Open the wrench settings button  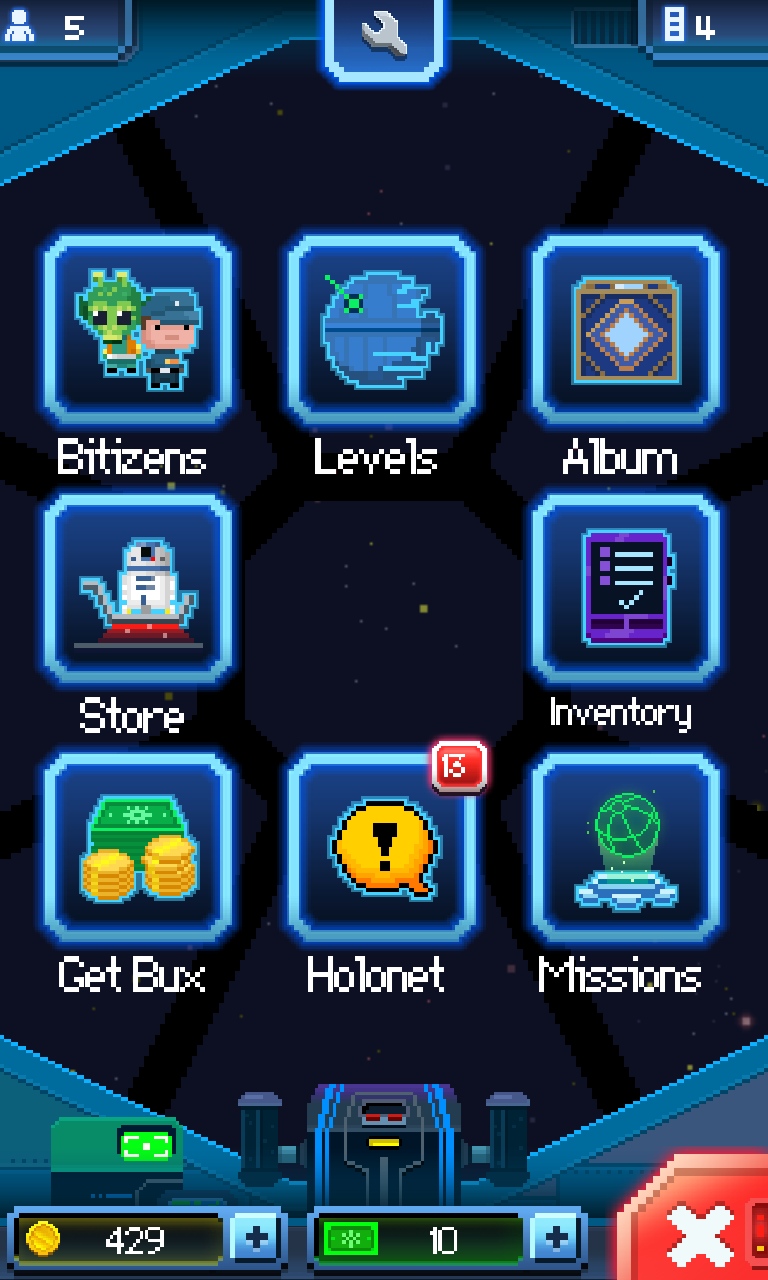(x=384, y=37)
